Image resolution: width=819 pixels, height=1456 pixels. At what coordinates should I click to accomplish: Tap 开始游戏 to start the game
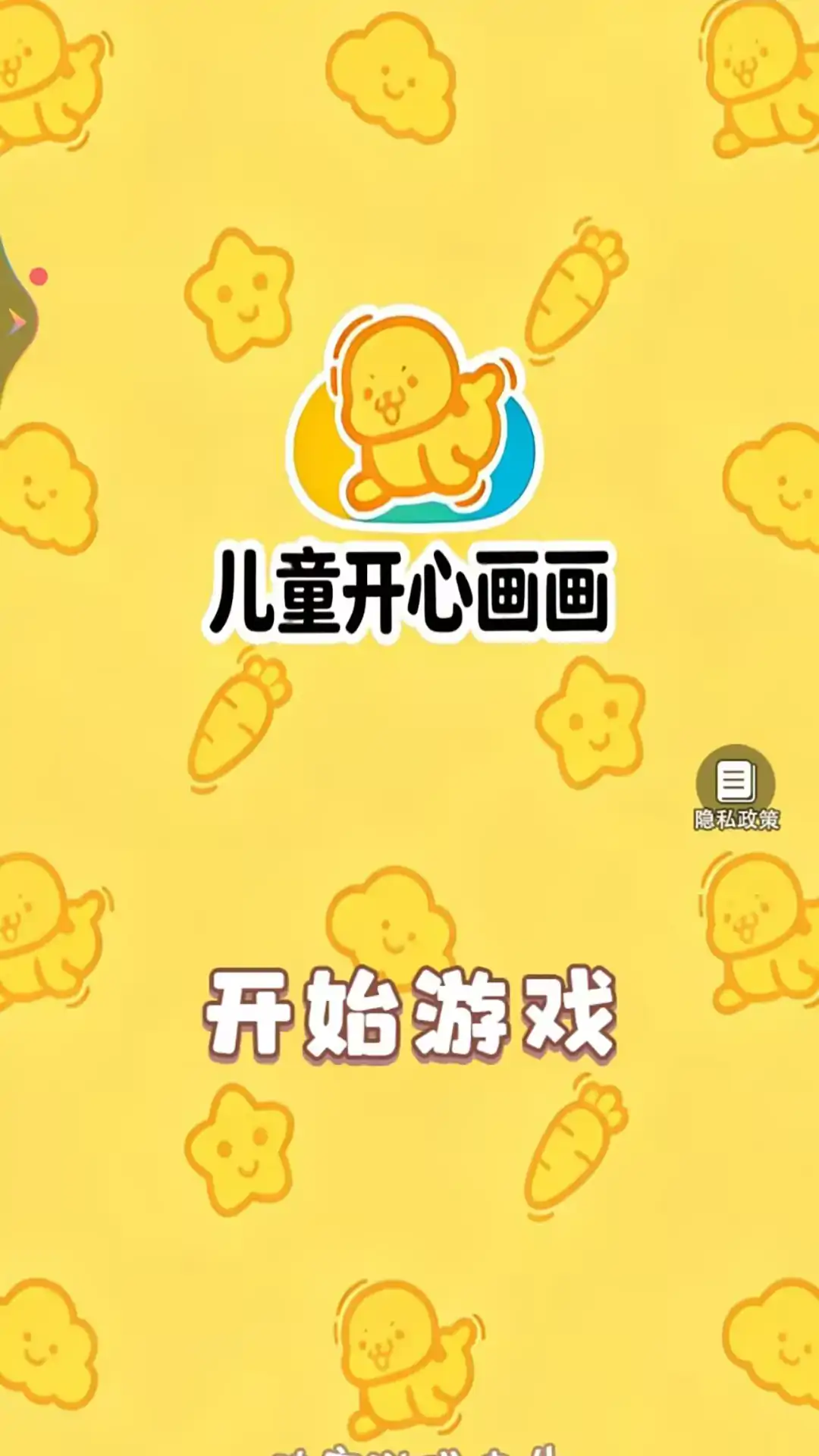coord(409,1013)
